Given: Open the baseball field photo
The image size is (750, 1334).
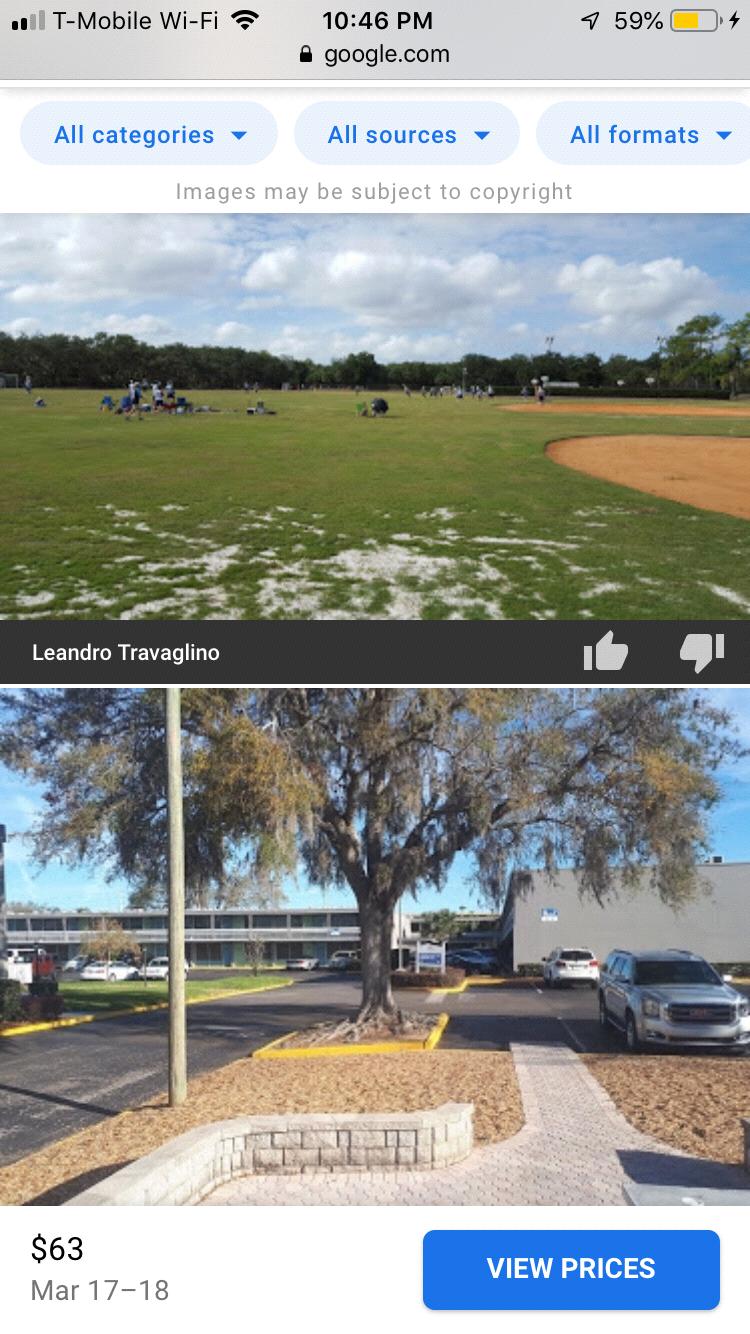Looking at the screenshot, I should [375, 416].
